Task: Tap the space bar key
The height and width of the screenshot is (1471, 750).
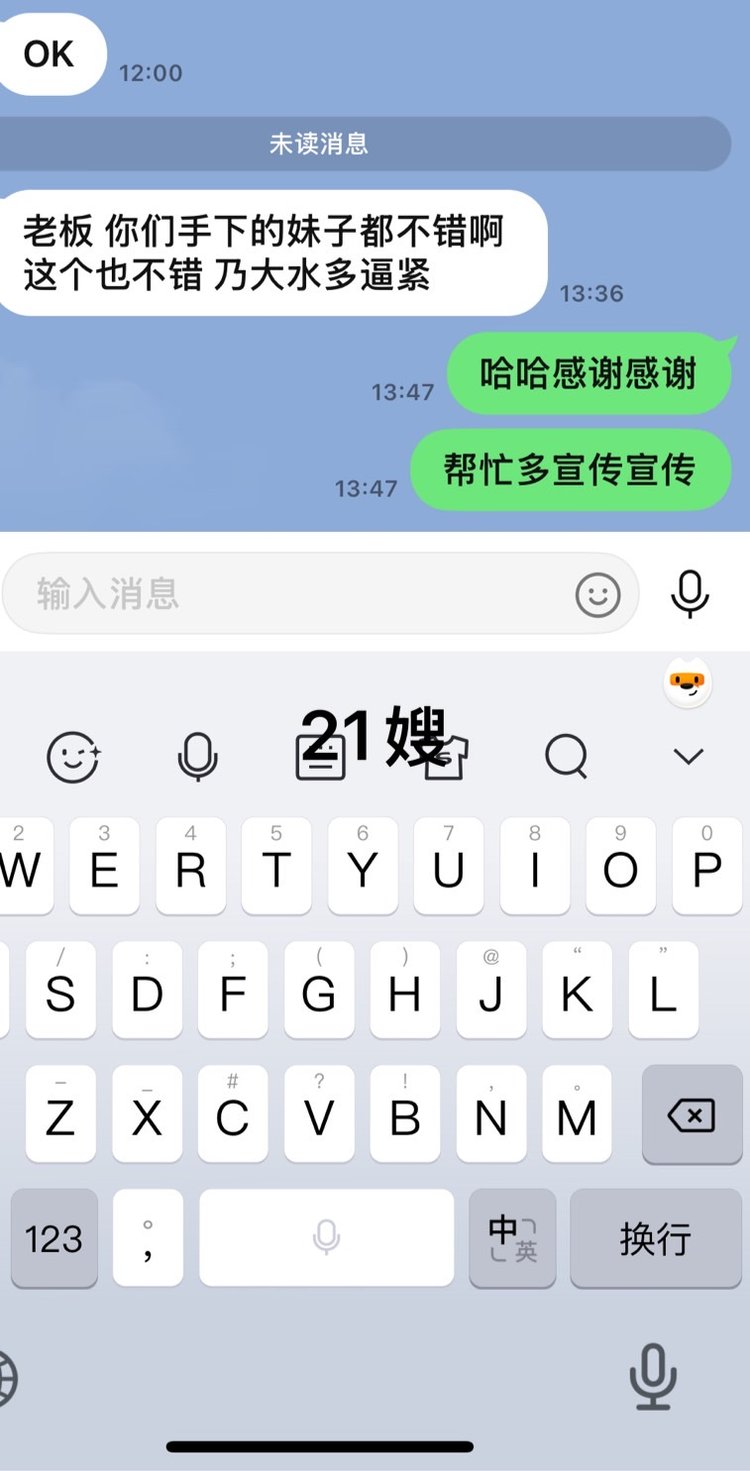Action: click(327, 1238)
